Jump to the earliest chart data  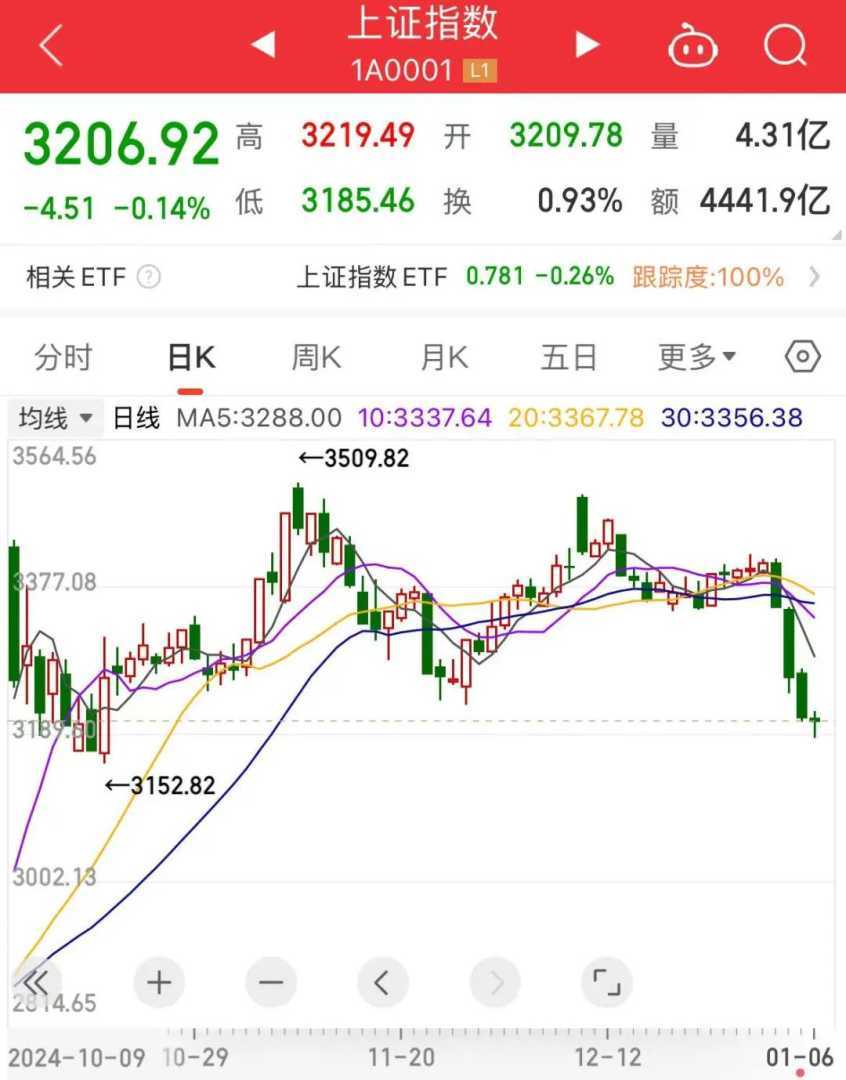pyautogui.click(x=37, y=982)
